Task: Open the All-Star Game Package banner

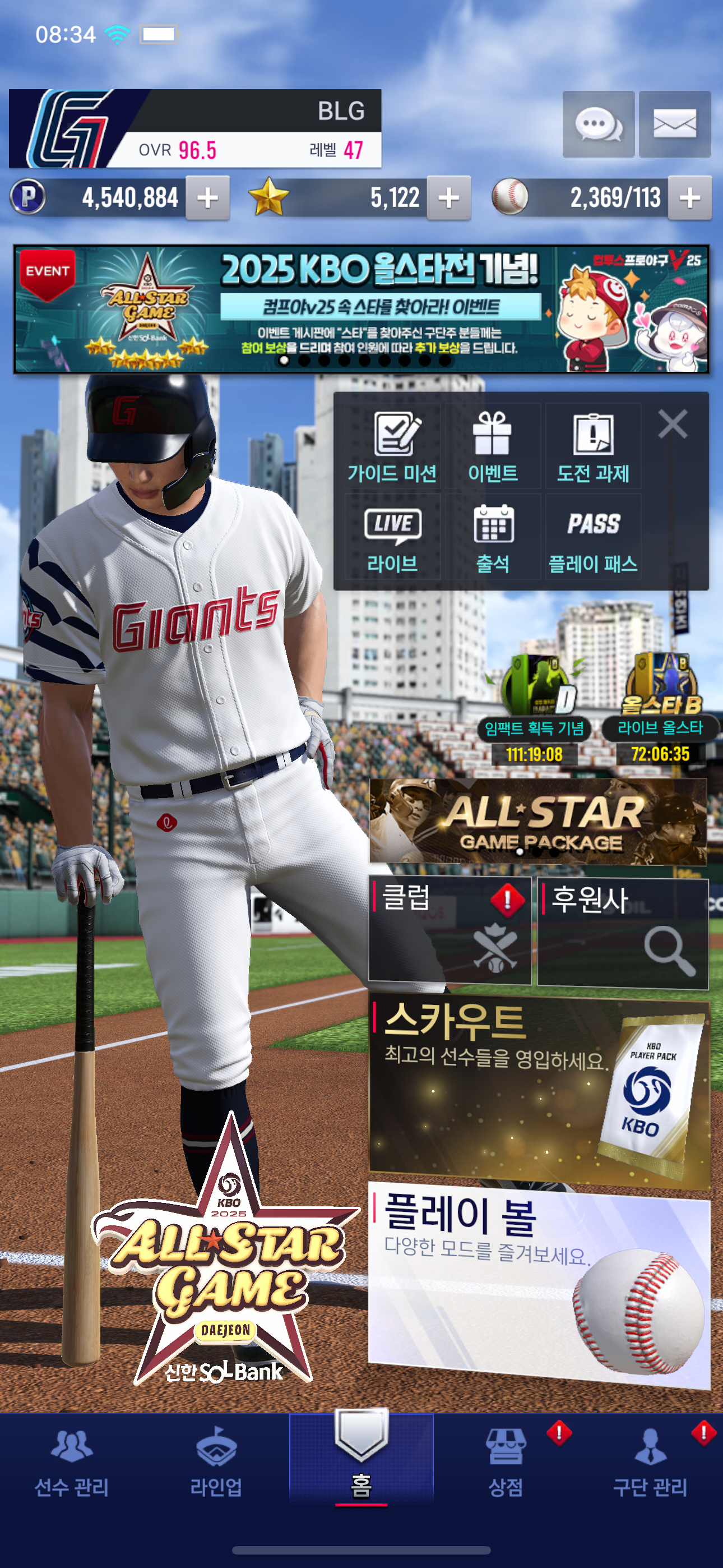Action: 538,820
